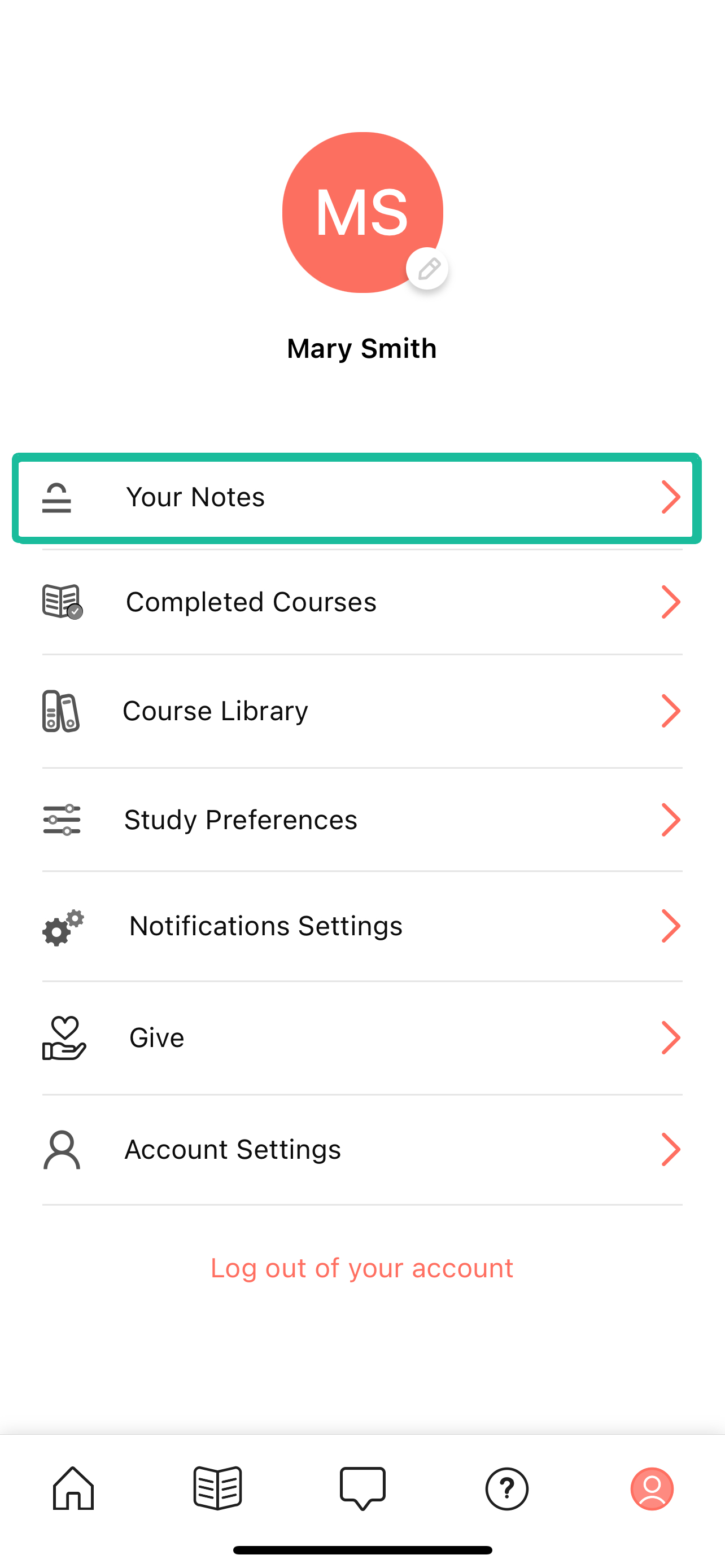This screenshot has height=1568, width=725.
Task: Select the Give option
Action: [361, 1038]
